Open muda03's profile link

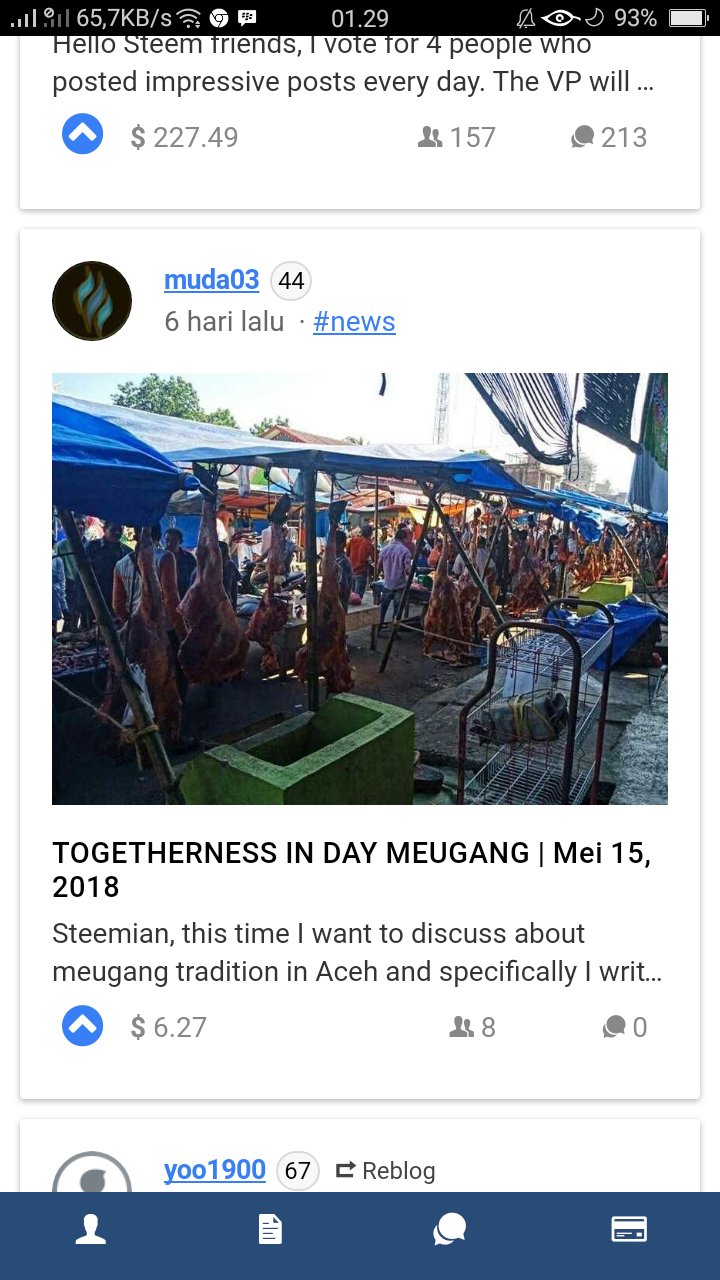pos(211,280)
